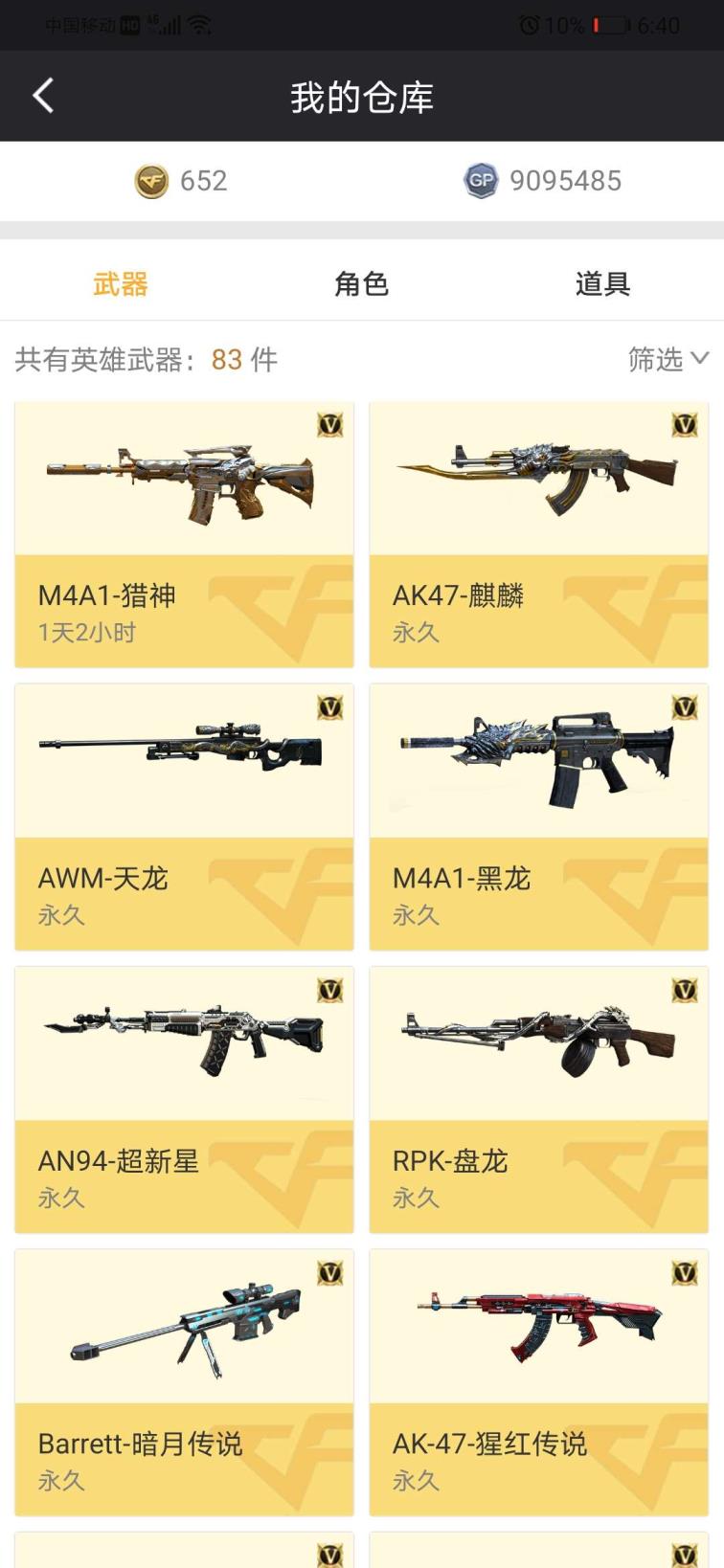Tap the AK-47-猩红传说 weapon card
This screenshot has width=724, height=1568.
[x=538, y=1381]
